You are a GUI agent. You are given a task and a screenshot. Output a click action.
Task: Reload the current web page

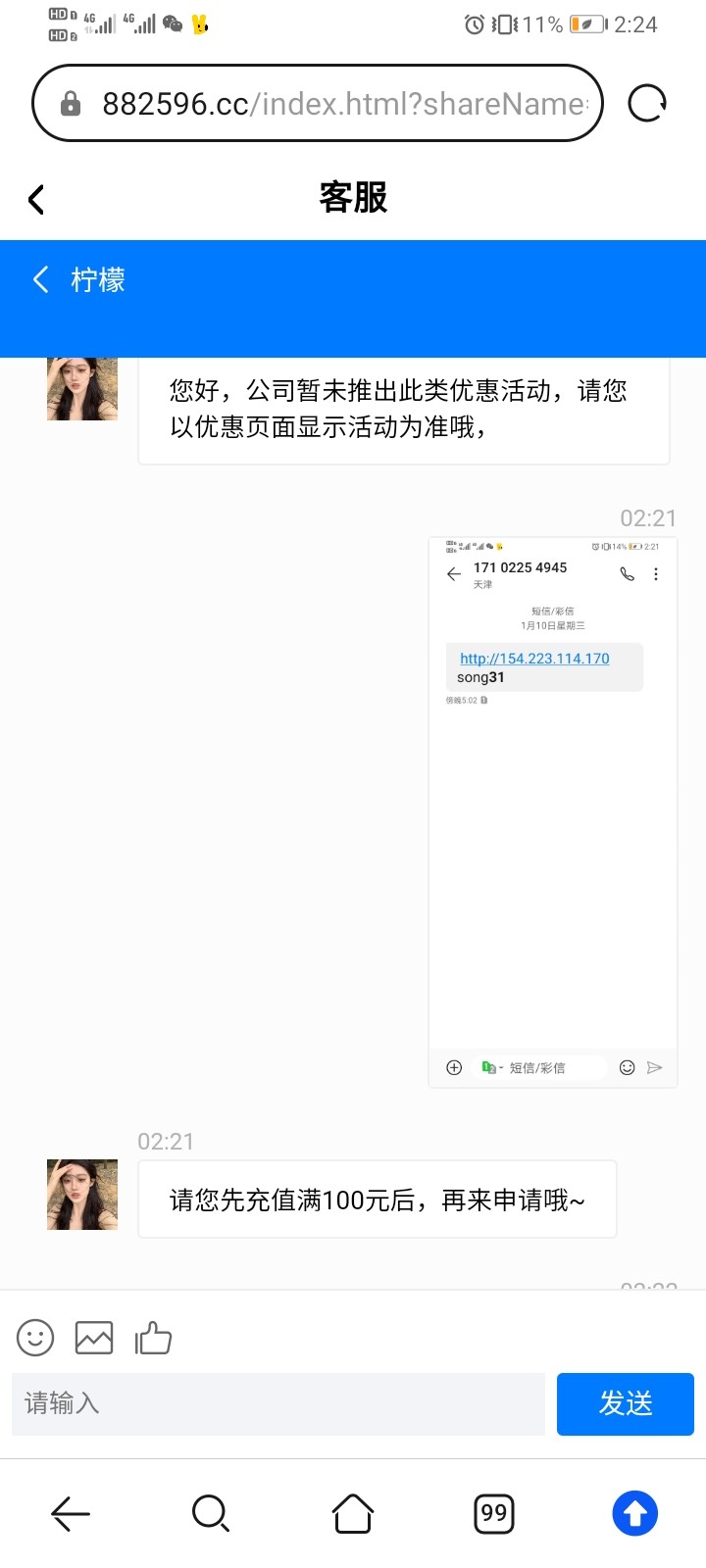[x=647, y=103]
